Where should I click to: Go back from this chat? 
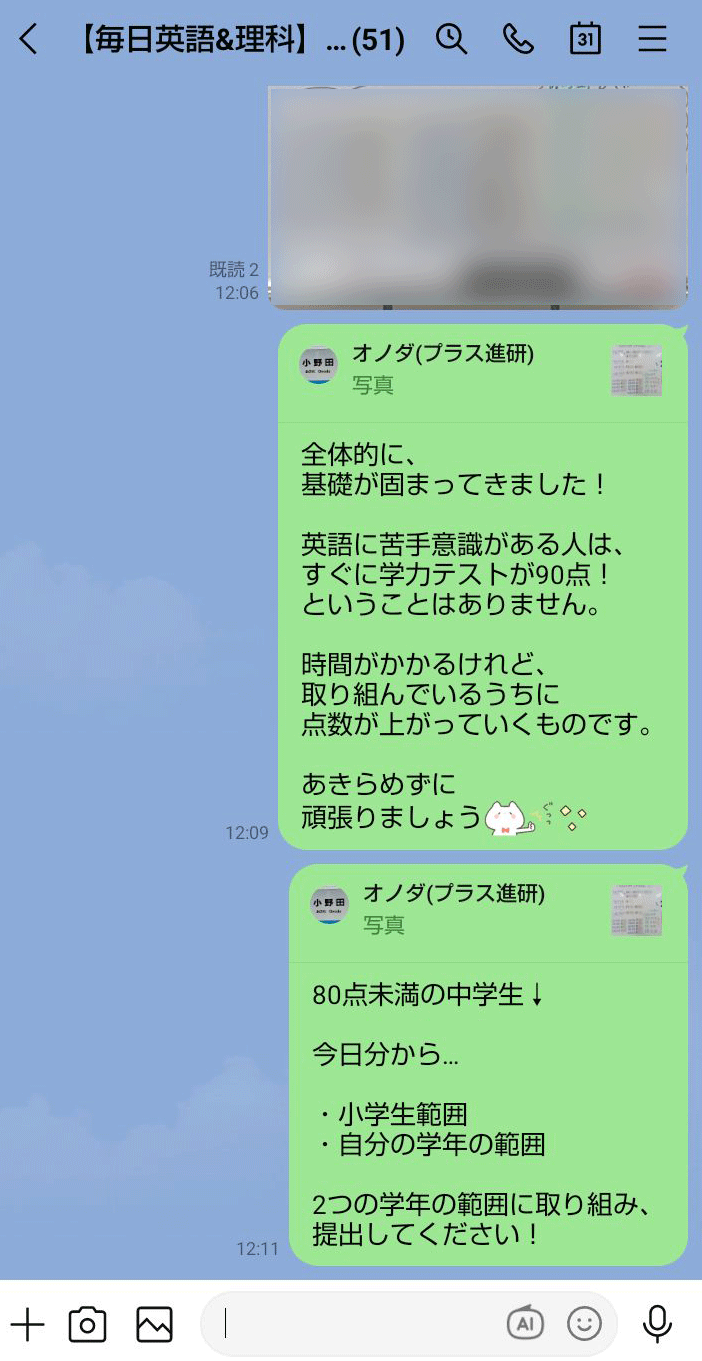[29, 40]
